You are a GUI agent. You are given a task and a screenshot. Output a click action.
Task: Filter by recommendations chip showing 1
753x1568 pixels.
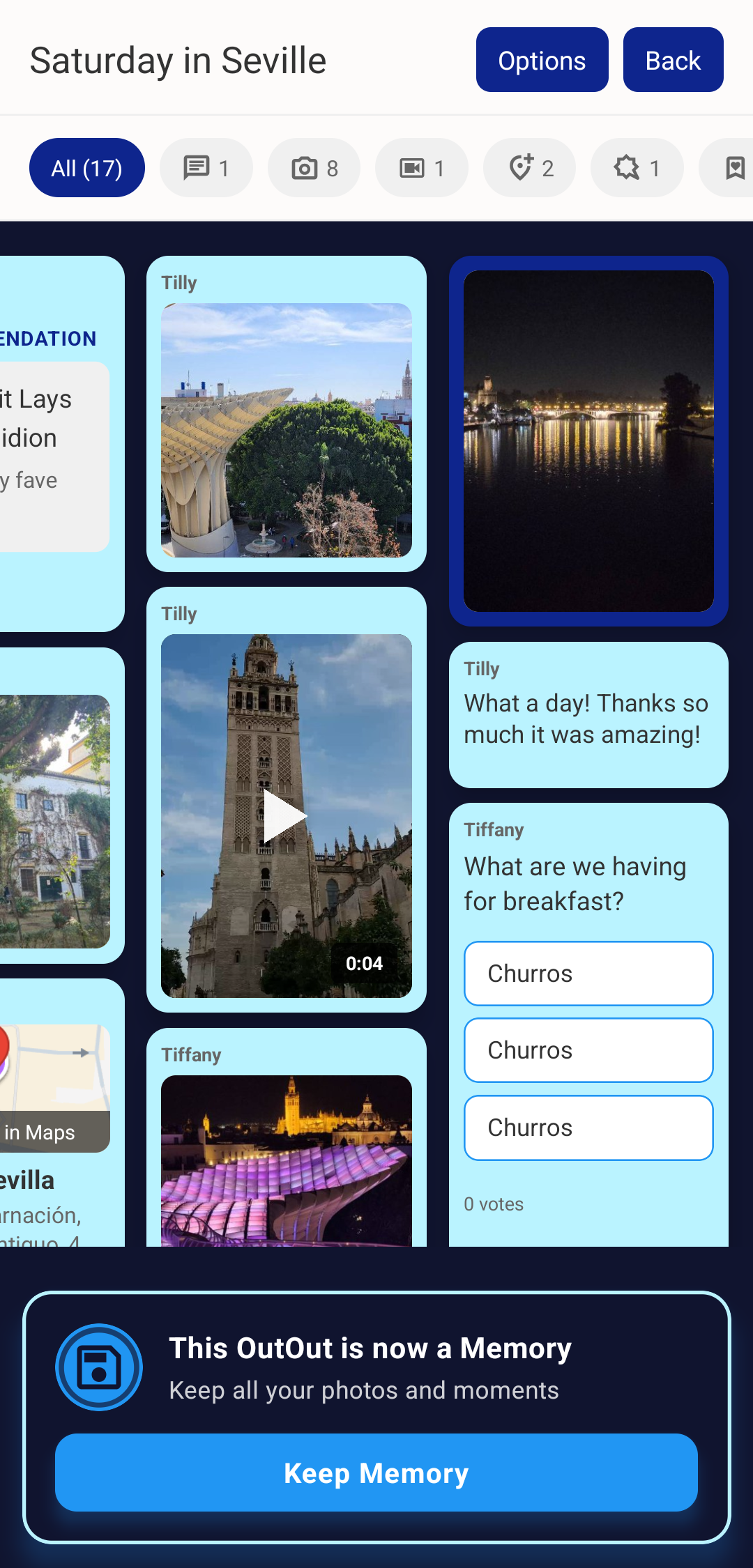point(637,168)
